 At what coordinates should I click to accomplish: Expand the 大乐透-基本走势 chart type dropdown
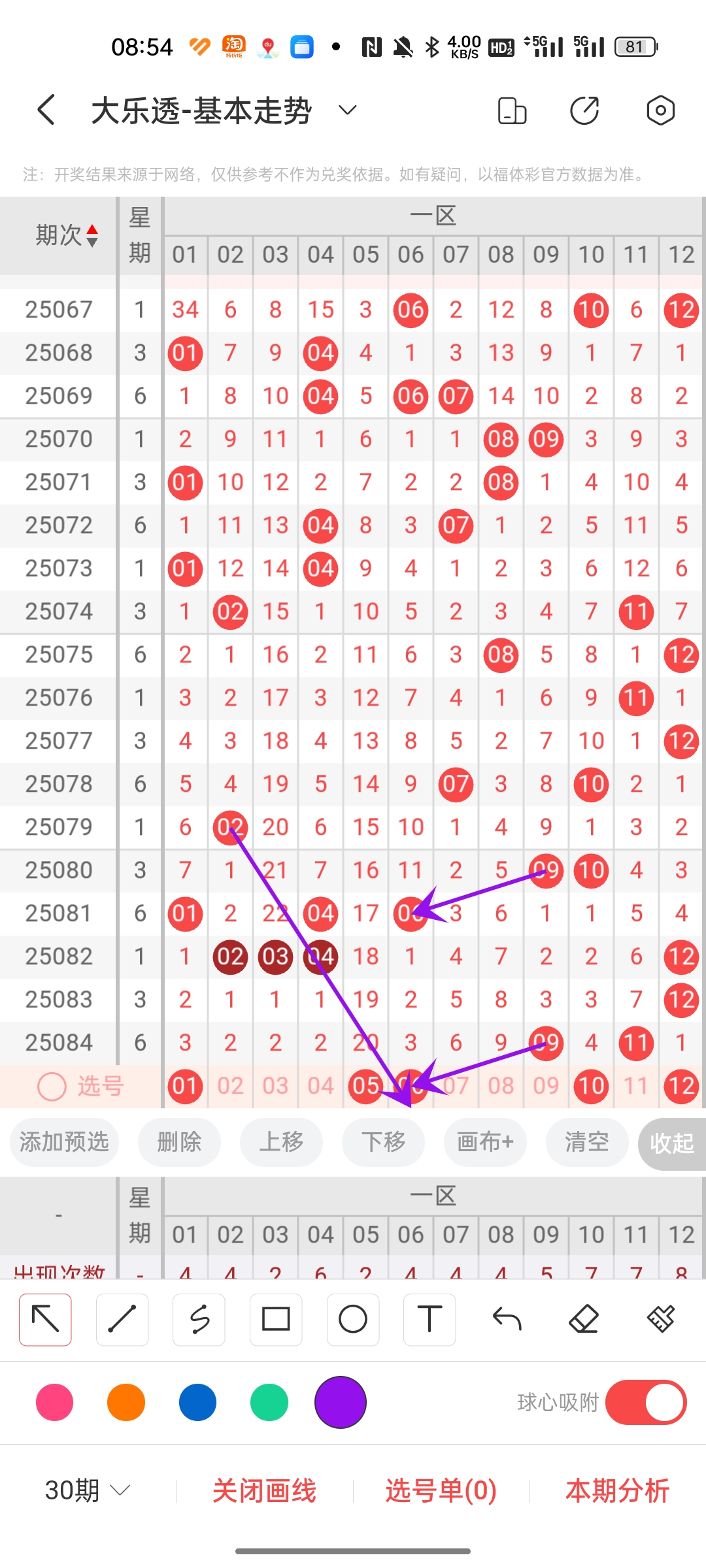348,110
